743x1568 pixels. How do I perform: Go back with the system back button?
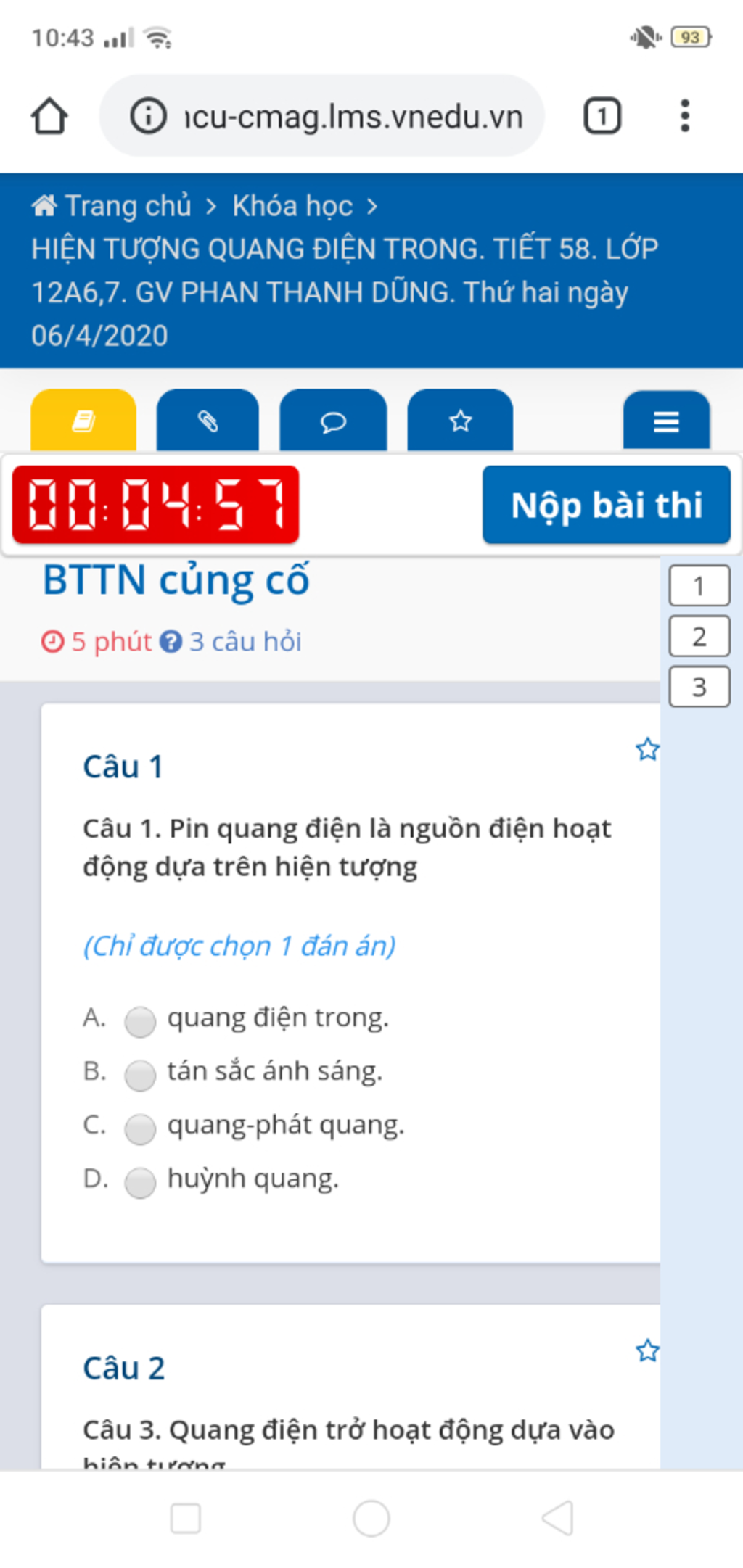pos(557,1518)
